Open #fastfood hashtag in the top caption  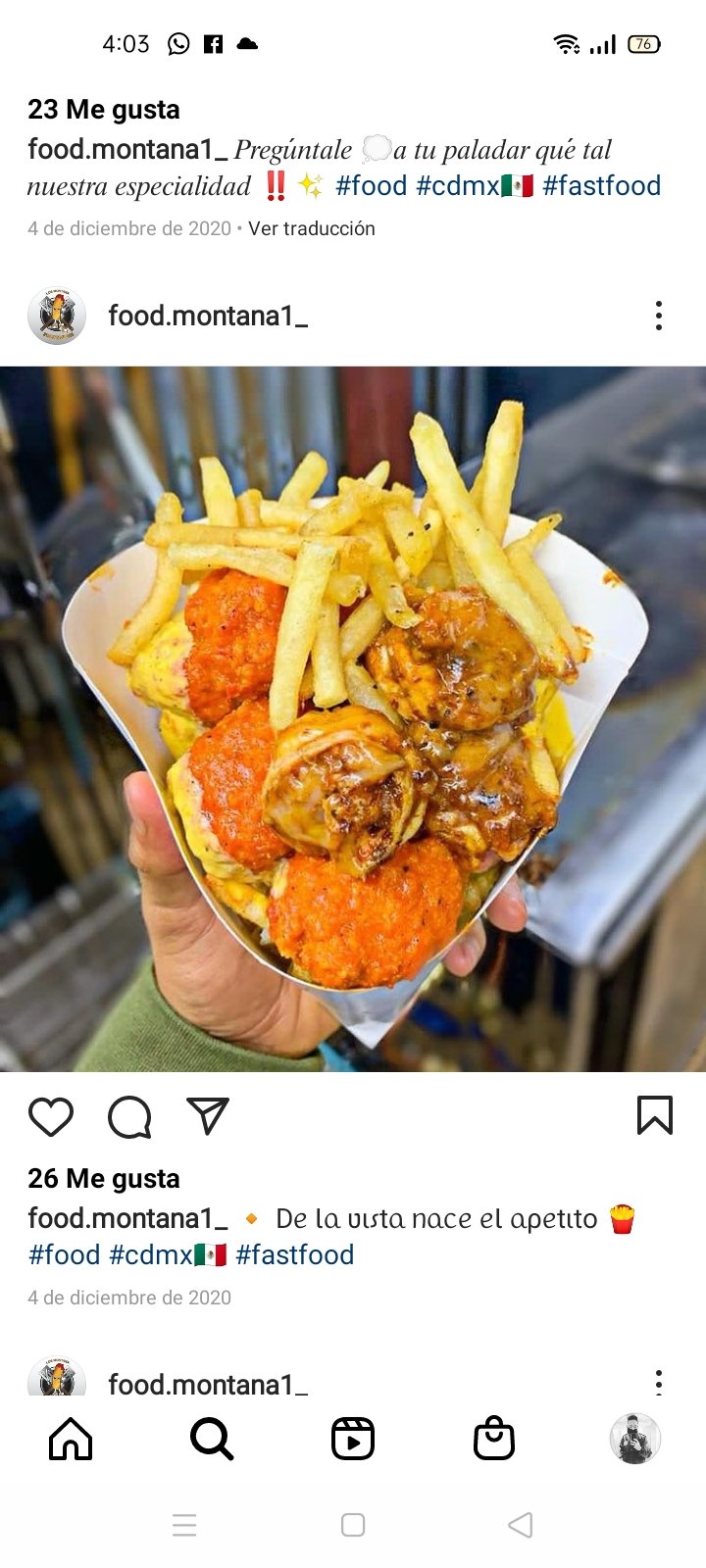pos(601,186)
